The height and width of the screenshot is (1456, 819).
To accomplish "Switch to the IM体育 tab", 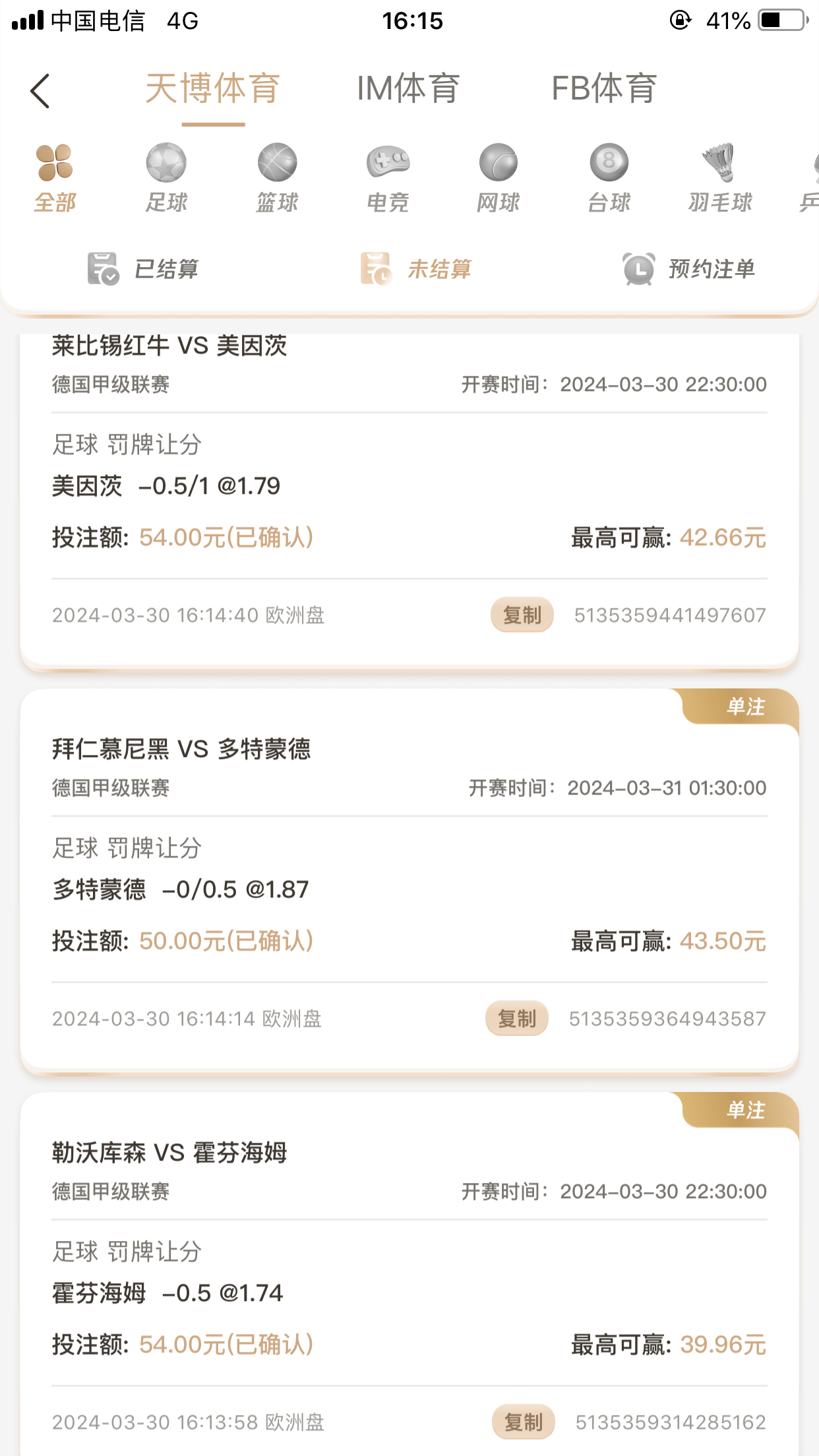I will point(408,89).
